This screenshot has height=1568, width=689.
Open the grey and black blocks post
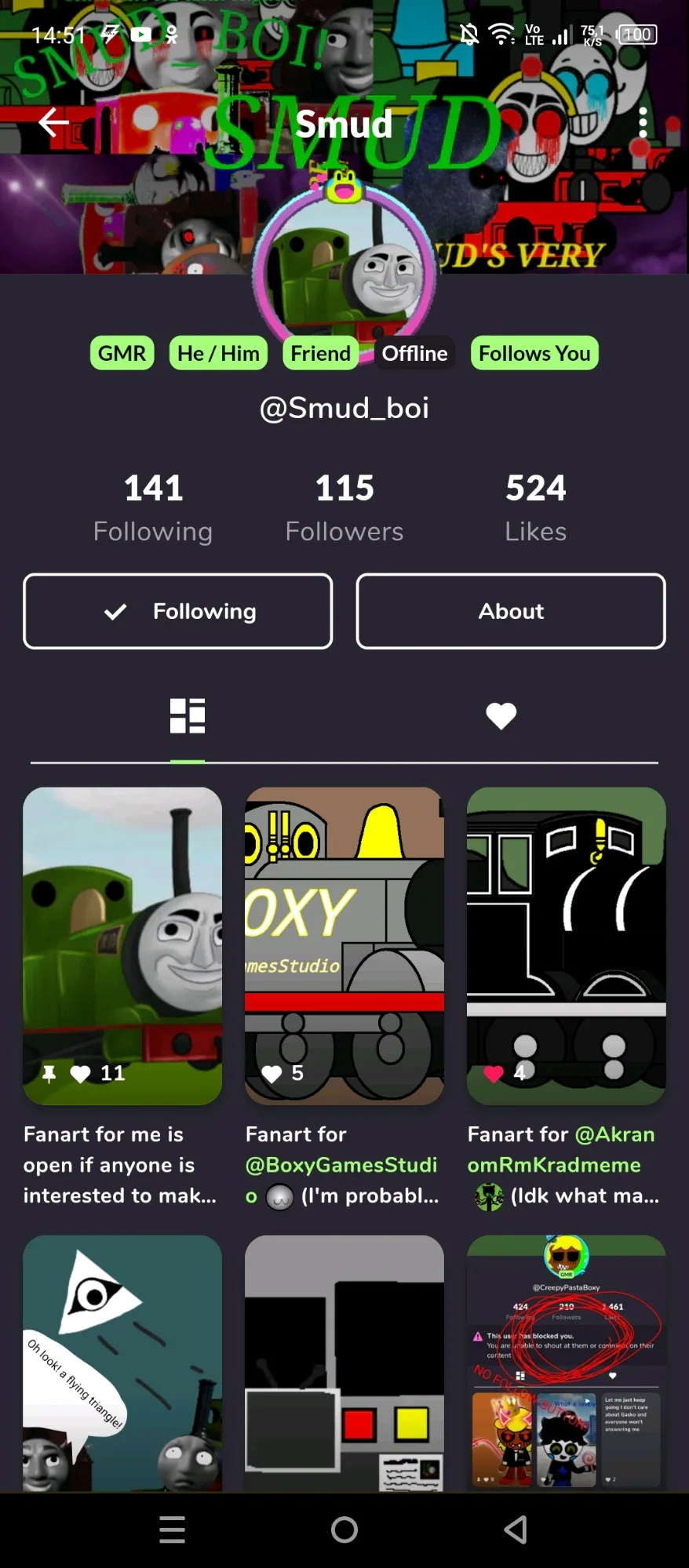pyautogui.click(x=344, y=1363)
